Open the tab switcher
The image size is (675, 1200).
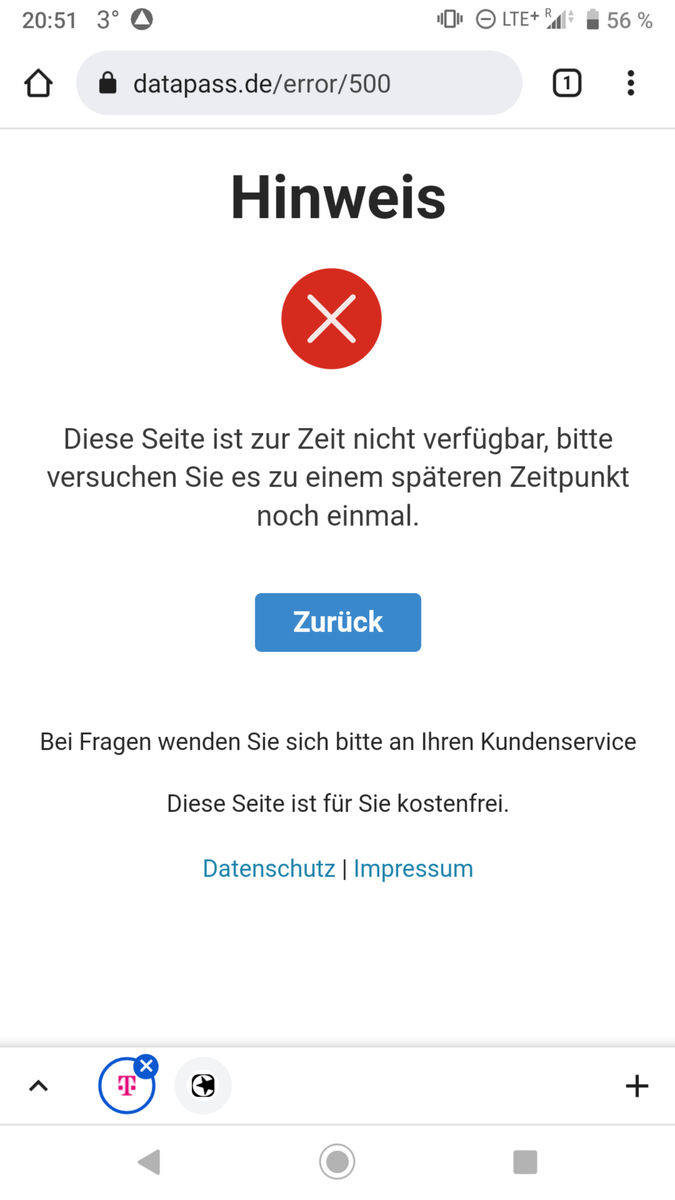point(566,84)
